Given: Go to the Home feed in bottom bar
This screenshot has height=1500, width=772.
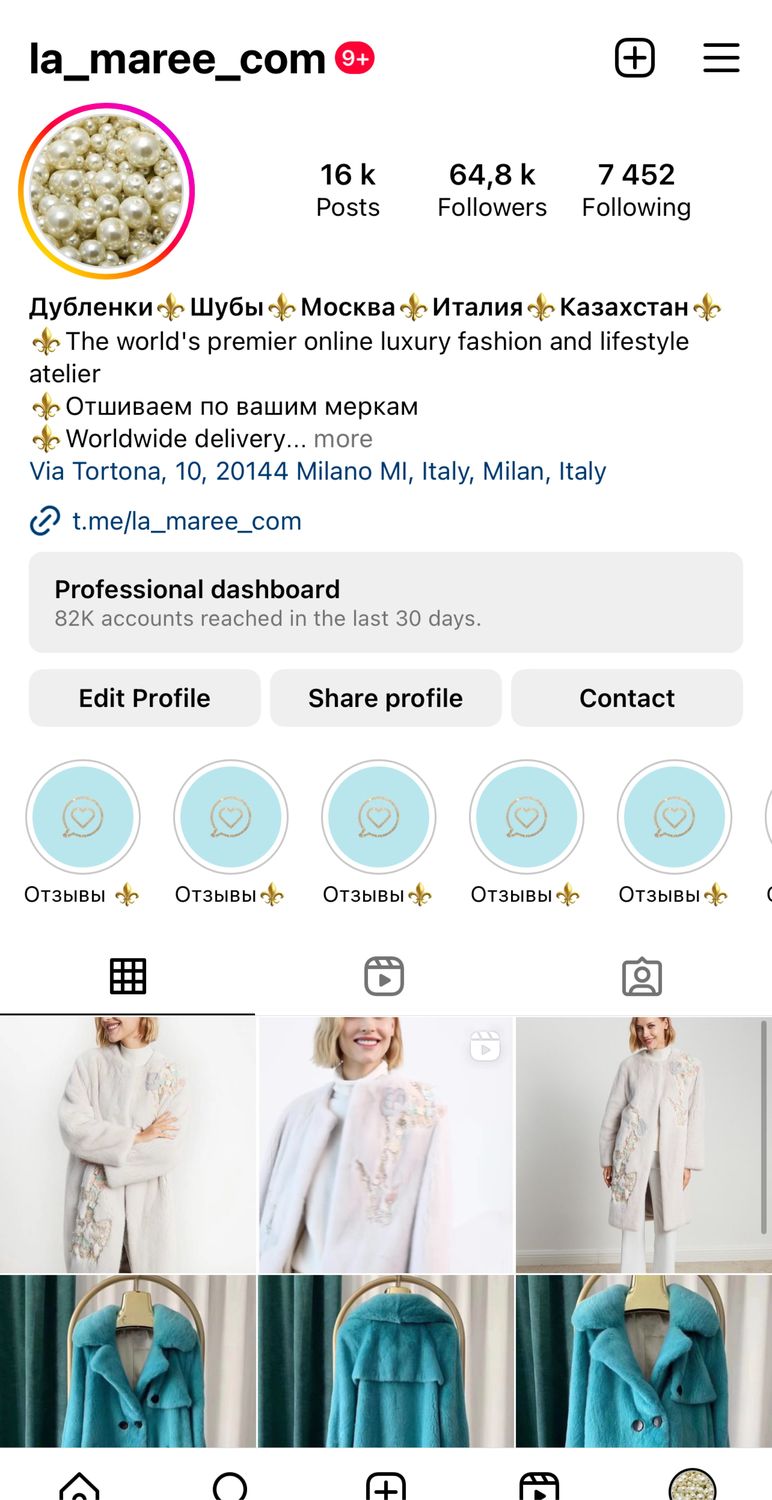Looking at the screenshot, I should pyautogui.click(x=79, y=1487).
